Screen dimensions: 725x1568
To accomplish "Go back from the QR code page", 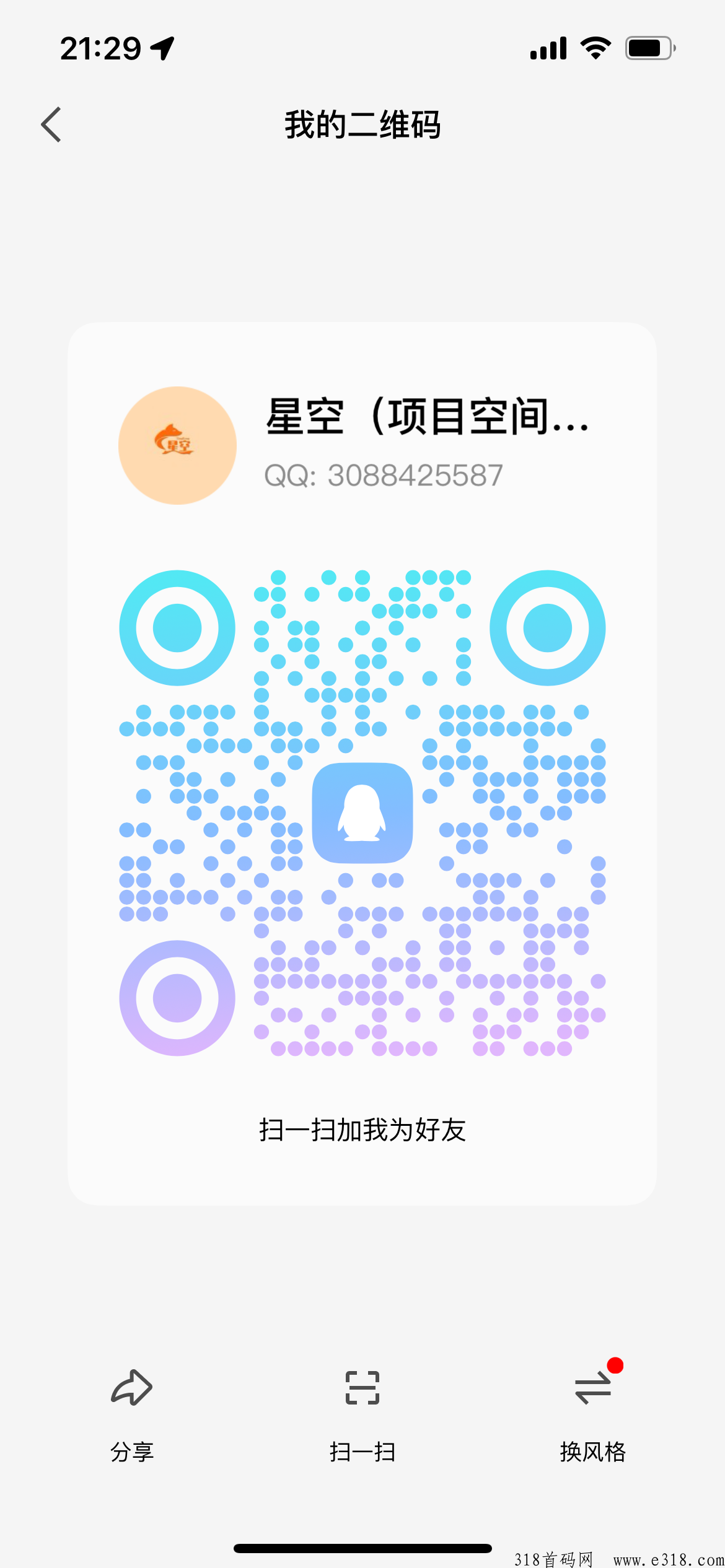I will tap(51, 124).
